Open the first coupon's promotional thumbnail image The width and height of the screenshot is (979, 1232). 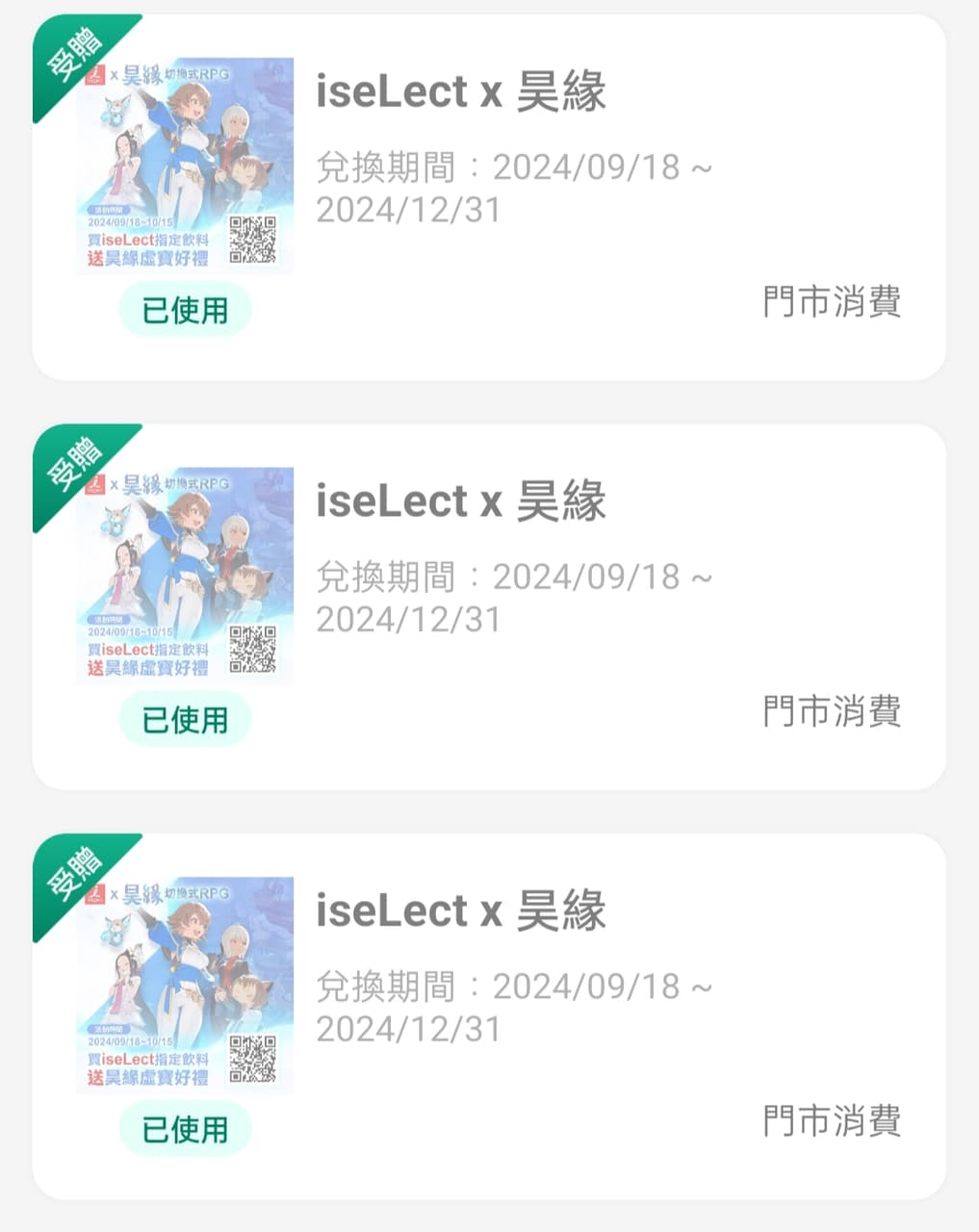pos(185,164)
